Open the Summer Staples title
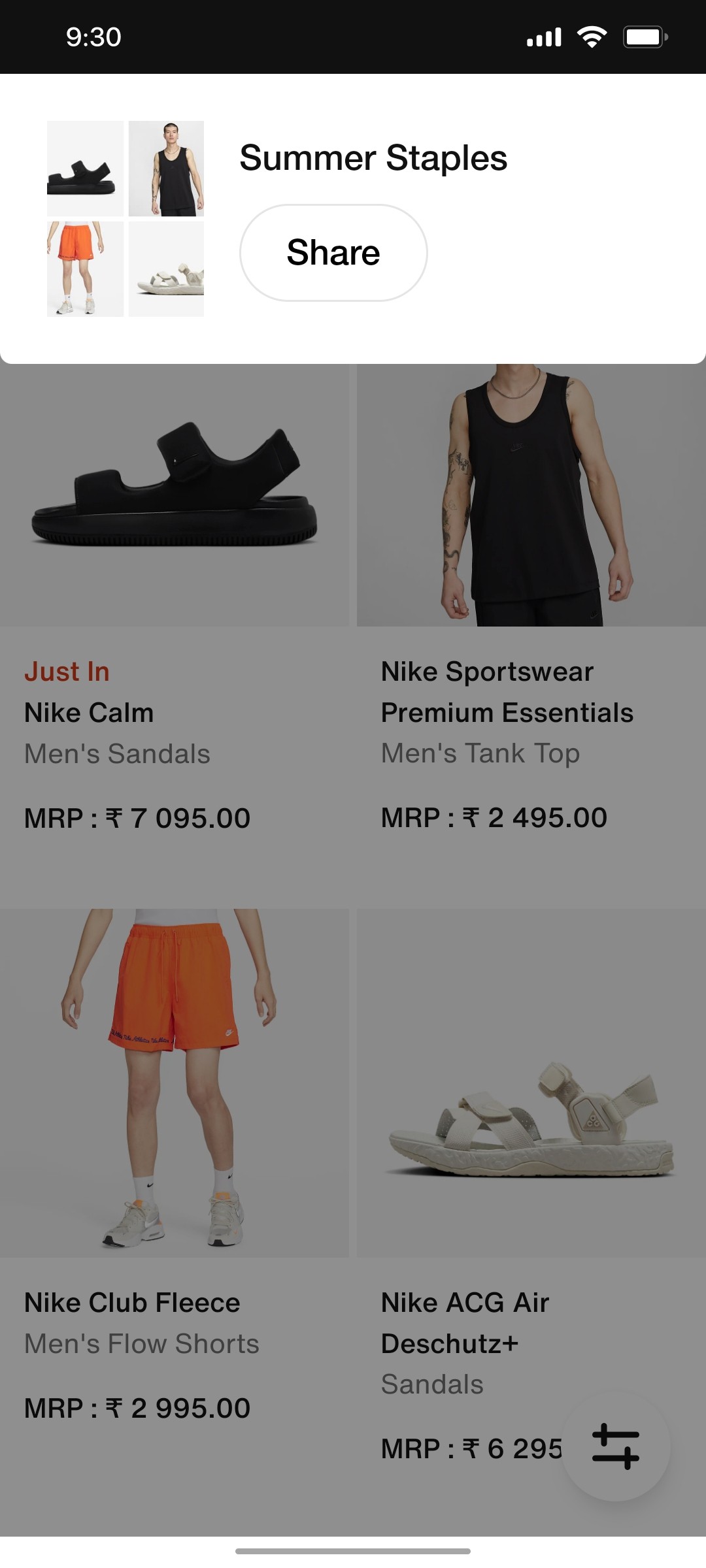This screenshot has height=1568, width=706. pyautogui.click(x=373, y=158)
